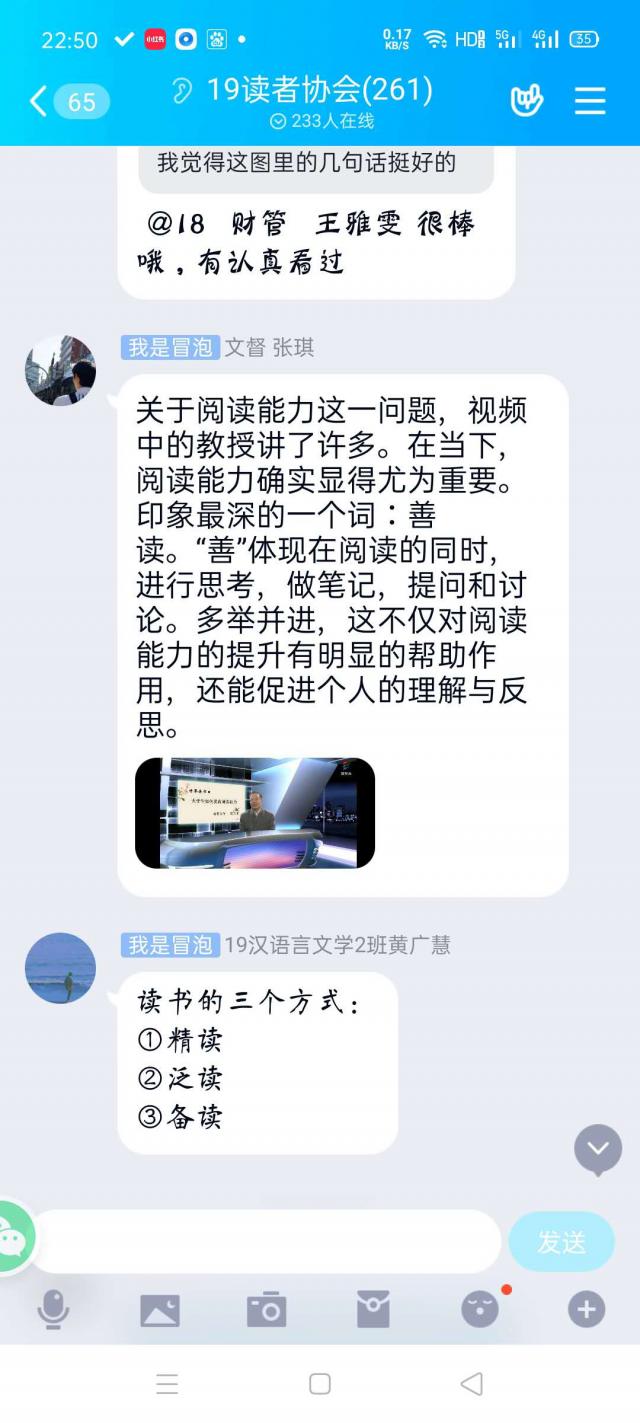The image size is (640, 1423).
Task: Open the video image in 张琪's message
Action: [x=255, y=812]
